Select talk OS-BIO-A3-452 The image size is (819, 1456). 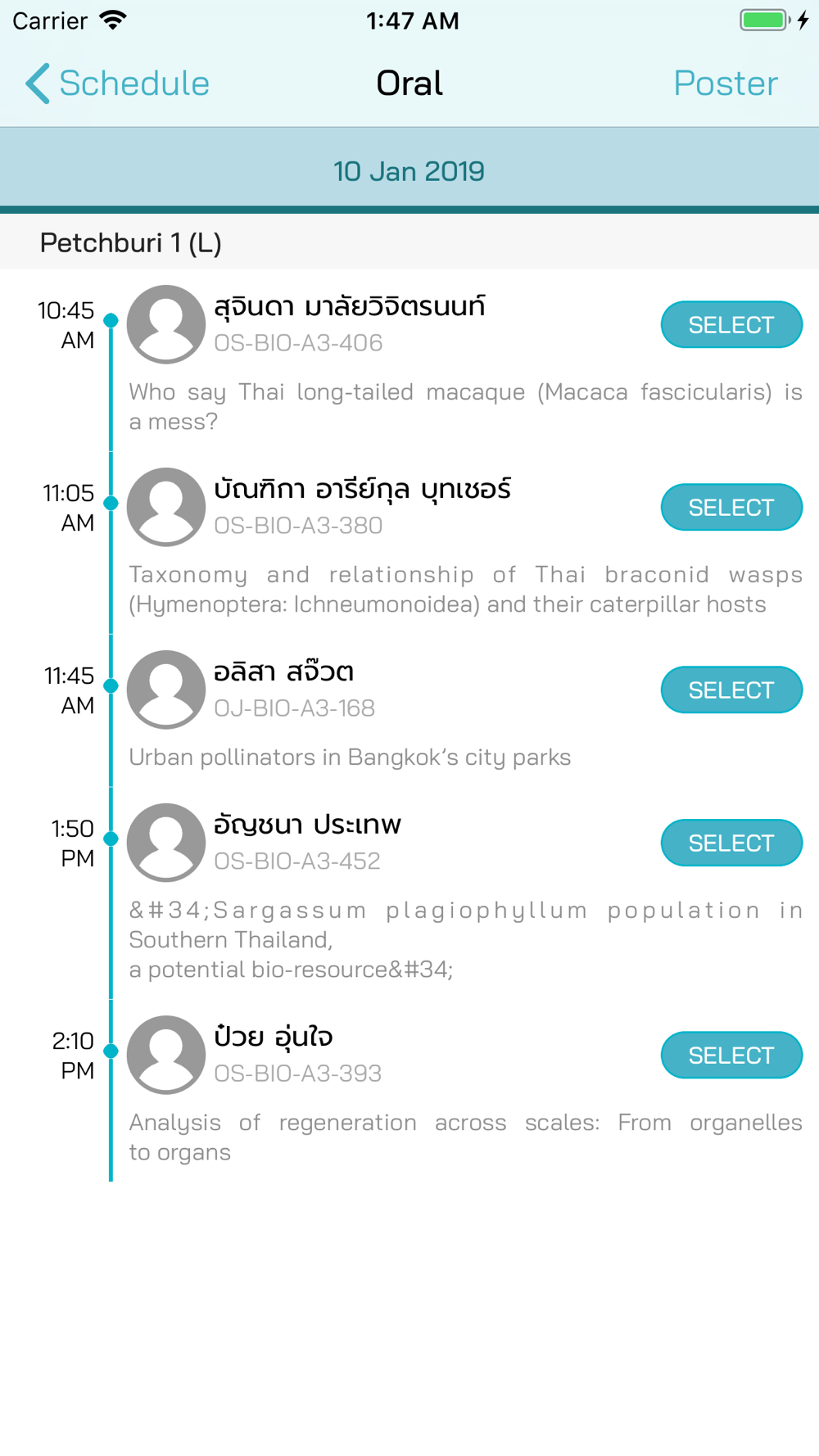(x=731, y=843)
